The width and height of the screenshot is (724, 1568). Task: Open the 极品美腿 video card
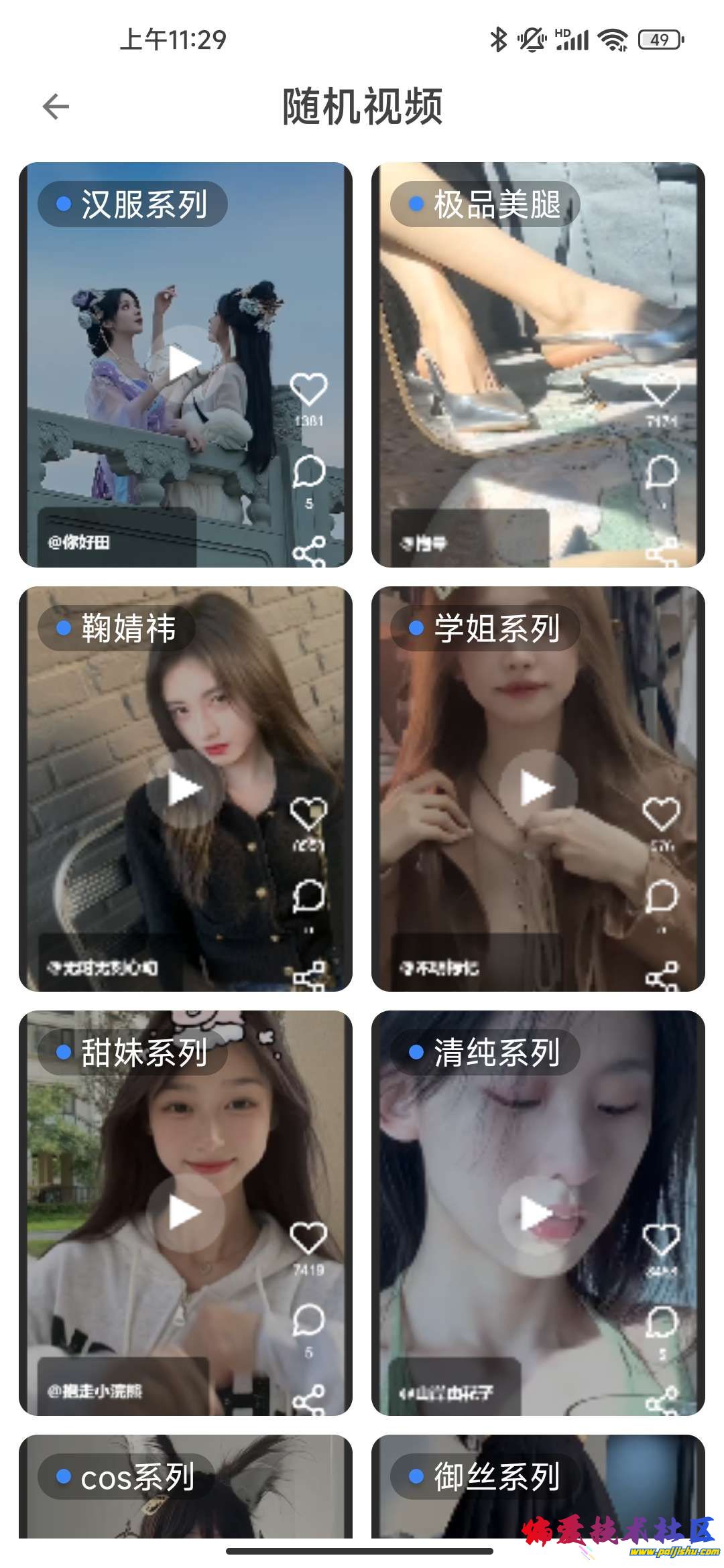[x=538, y=364]
